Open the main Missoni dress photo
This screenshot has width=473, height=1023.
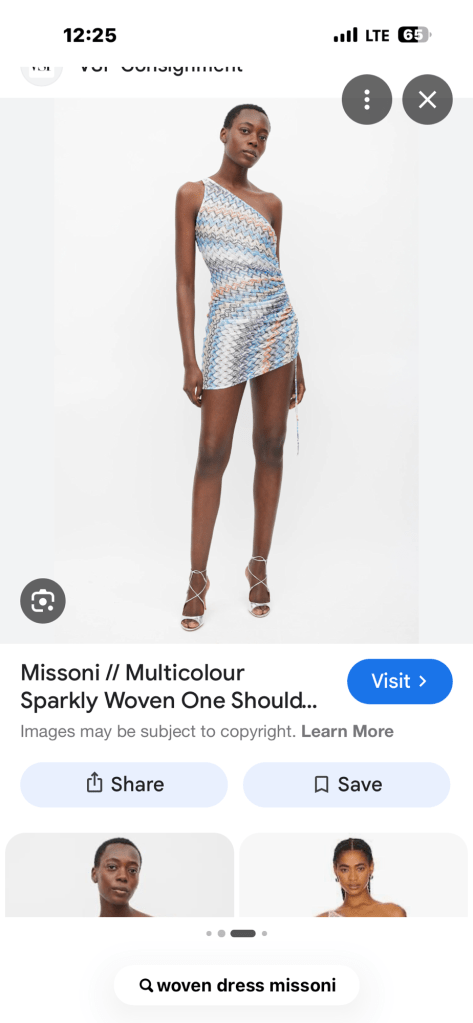click(x=236, y=371)
